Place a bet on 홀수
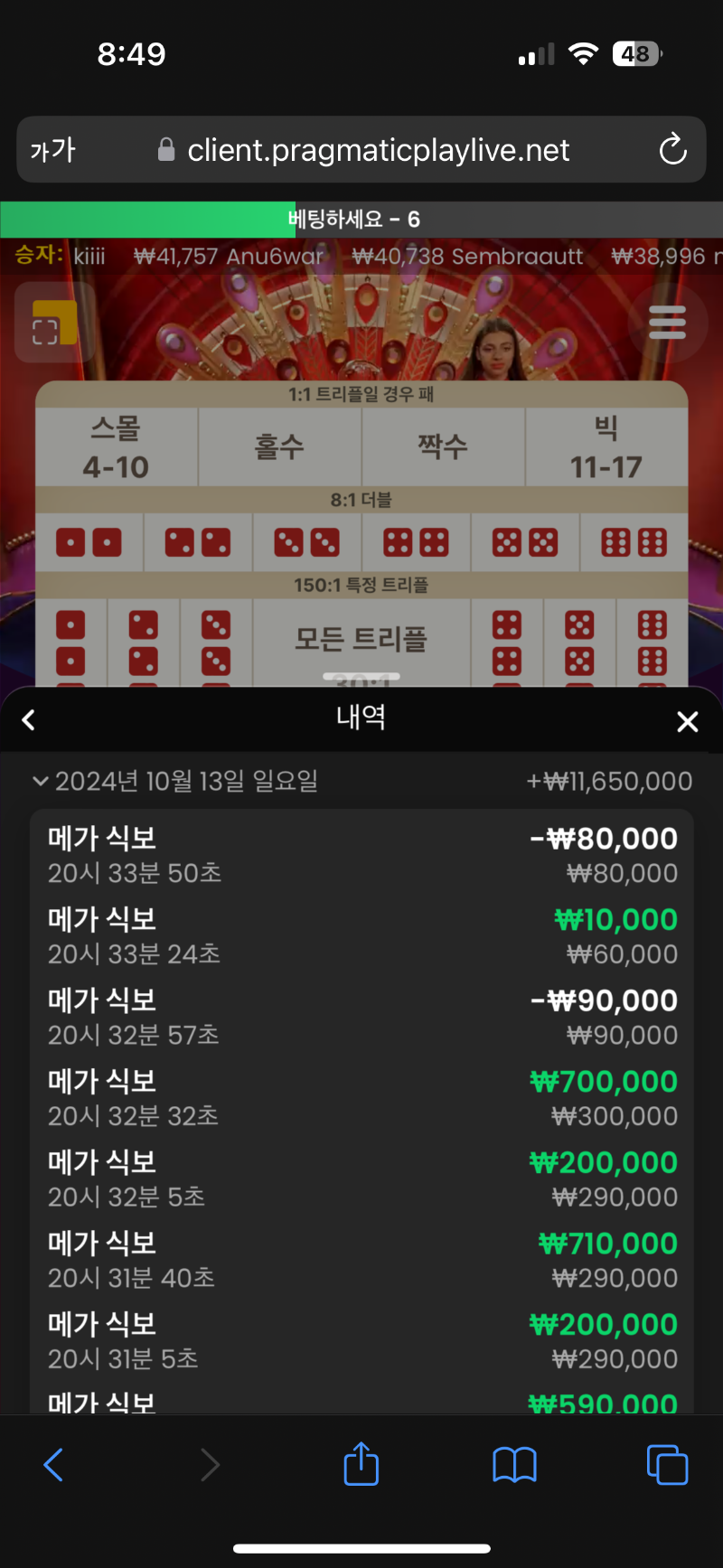The image size is (723, 1568). click(279, 447)
